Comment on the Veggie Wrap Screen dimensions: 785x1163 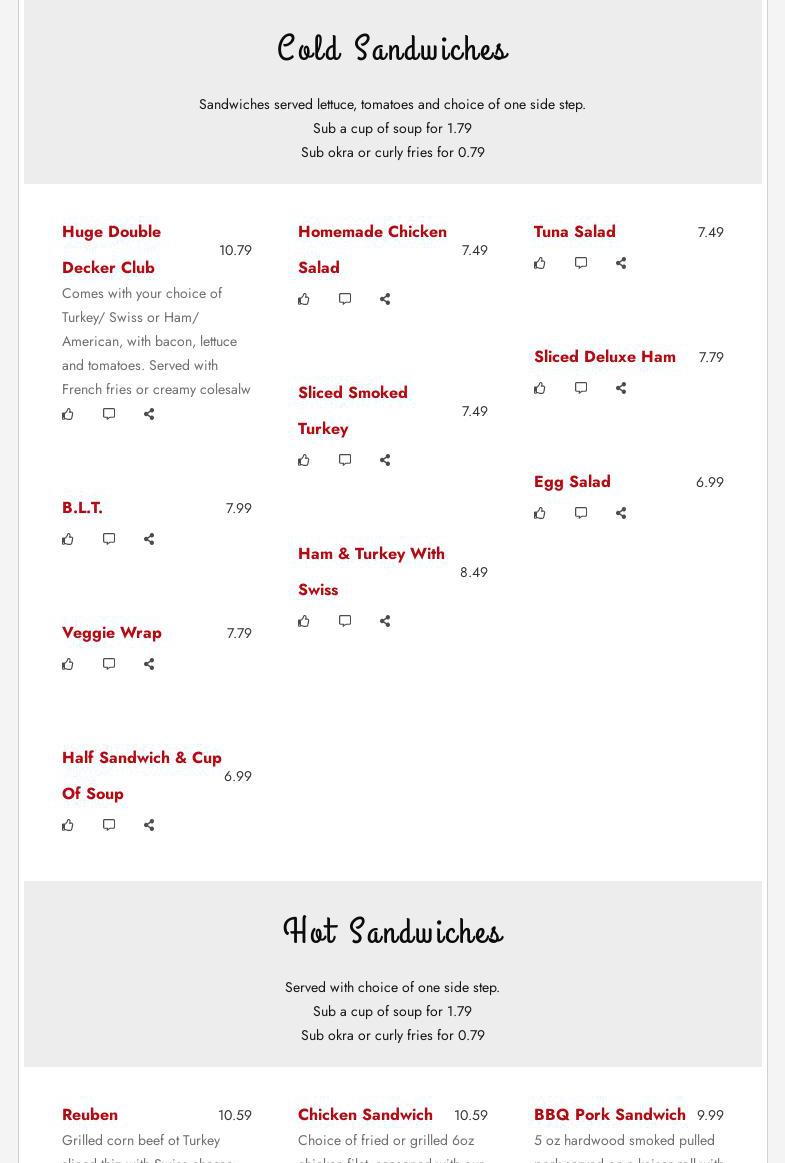(109, 664)
